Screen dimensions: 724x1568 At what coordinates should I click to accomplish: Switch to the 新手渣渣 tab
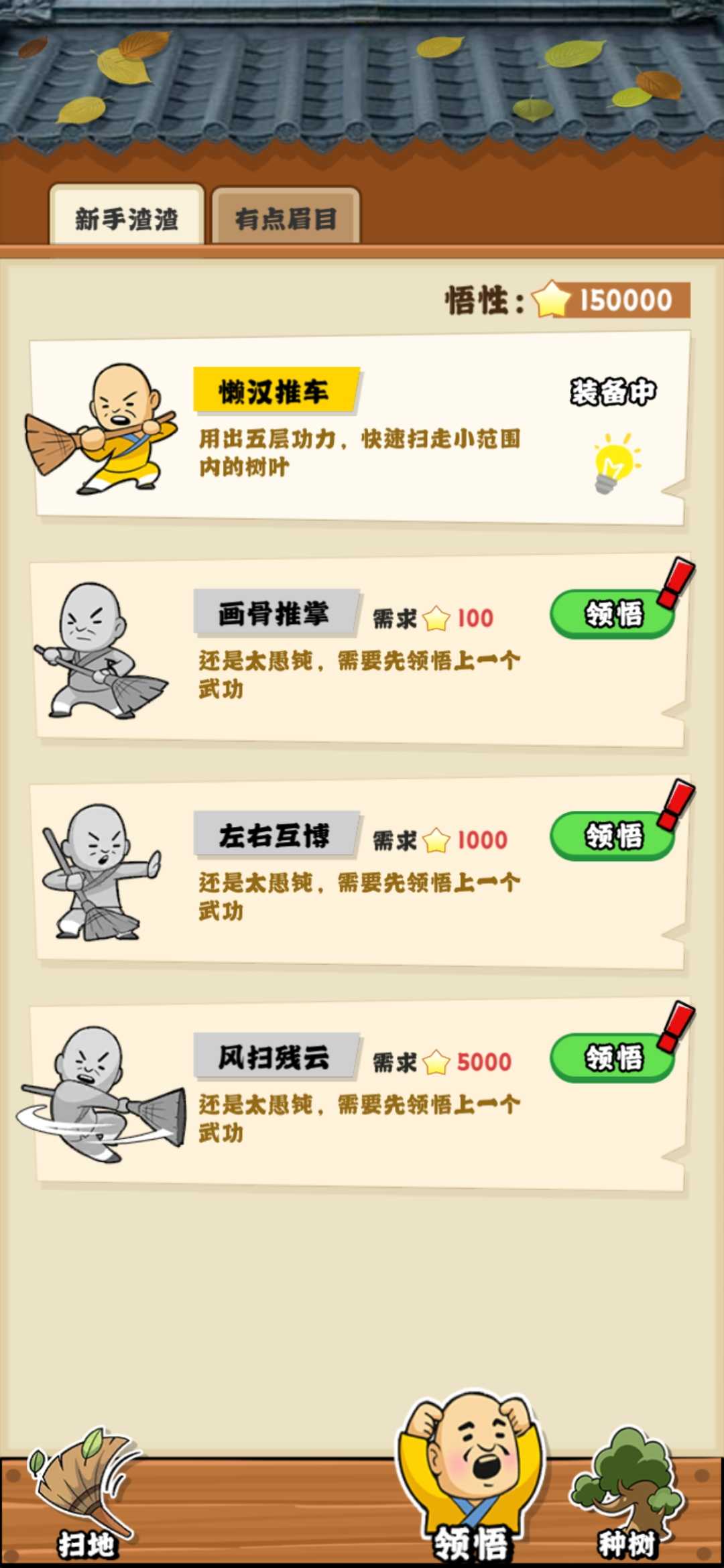(x=127, y=215)
